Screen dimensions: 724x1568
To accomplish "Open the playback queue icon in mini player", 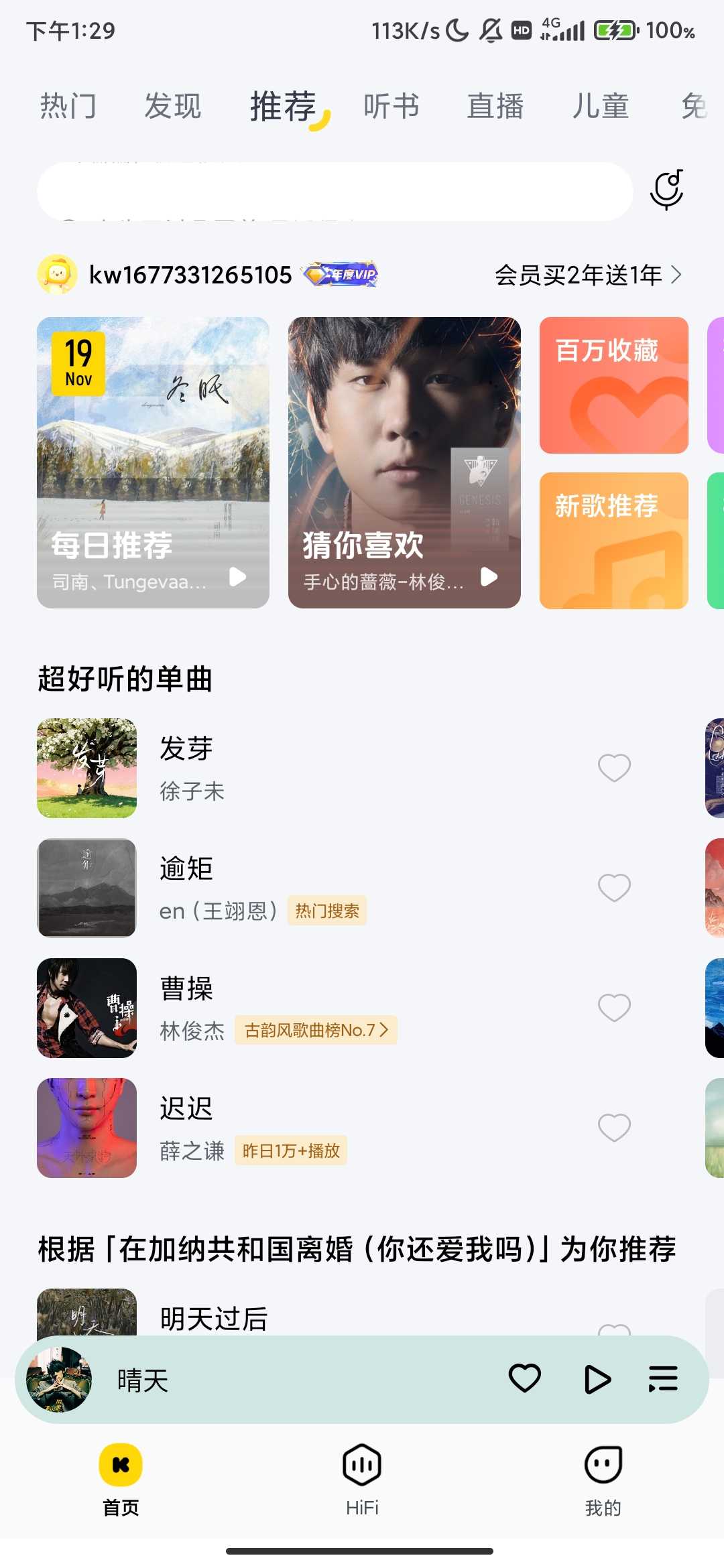I will coord(662,1378).
